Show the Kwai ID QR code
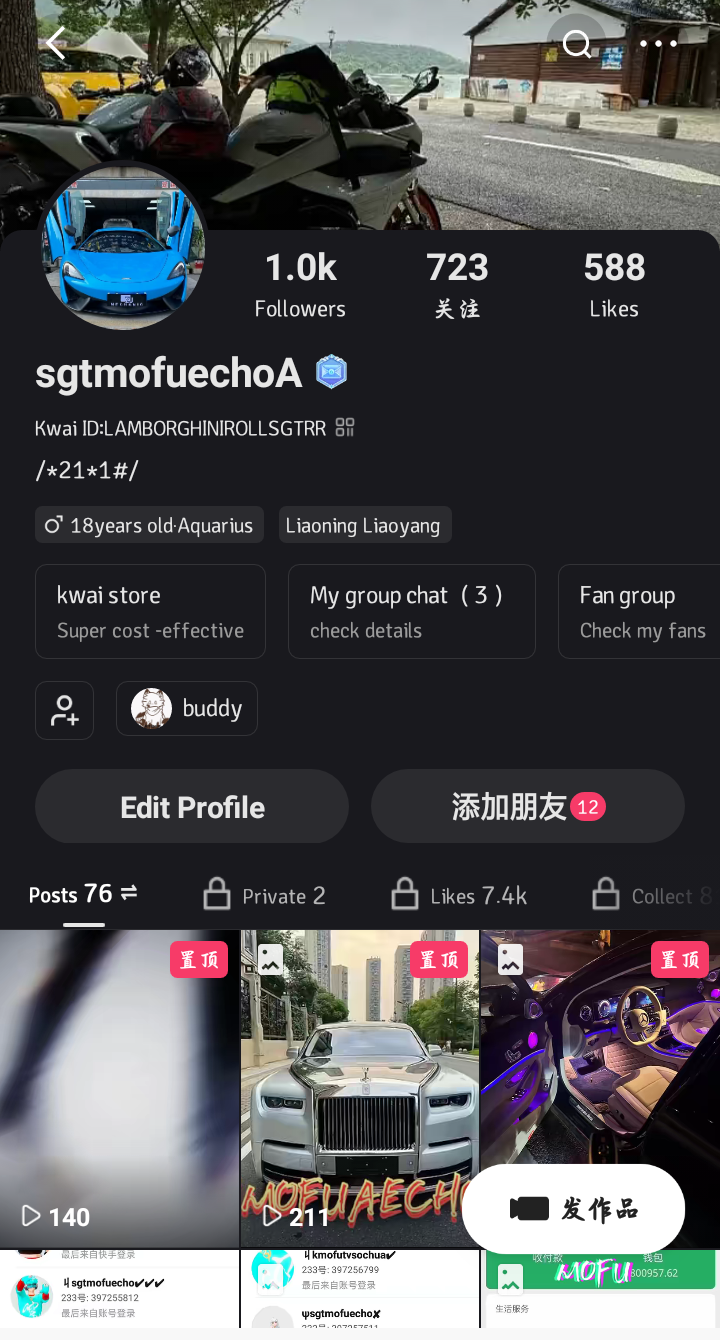 coord(345,428)
